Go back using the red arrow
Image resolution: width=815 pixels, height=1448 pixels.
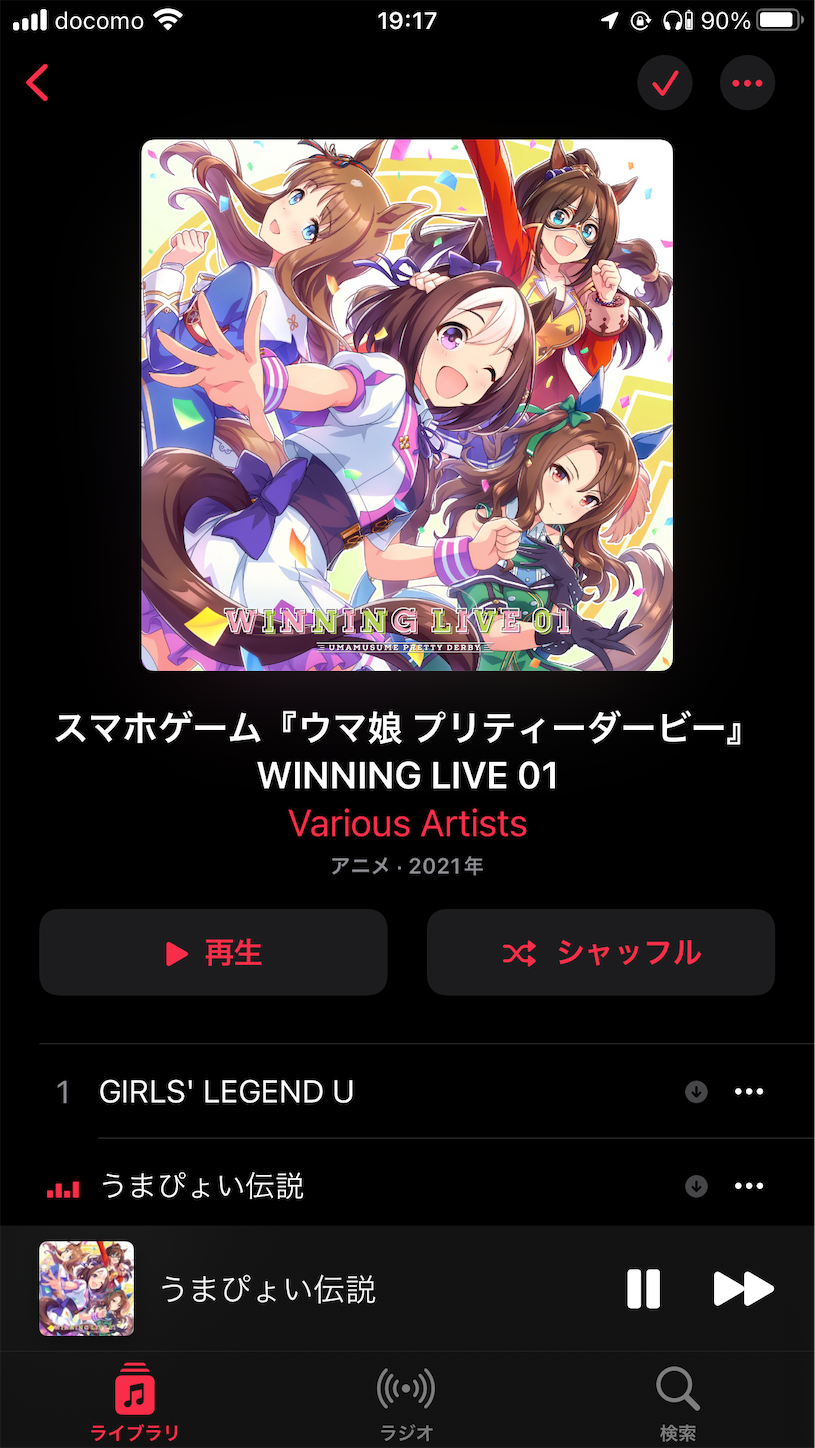click(x=38, y=83)
